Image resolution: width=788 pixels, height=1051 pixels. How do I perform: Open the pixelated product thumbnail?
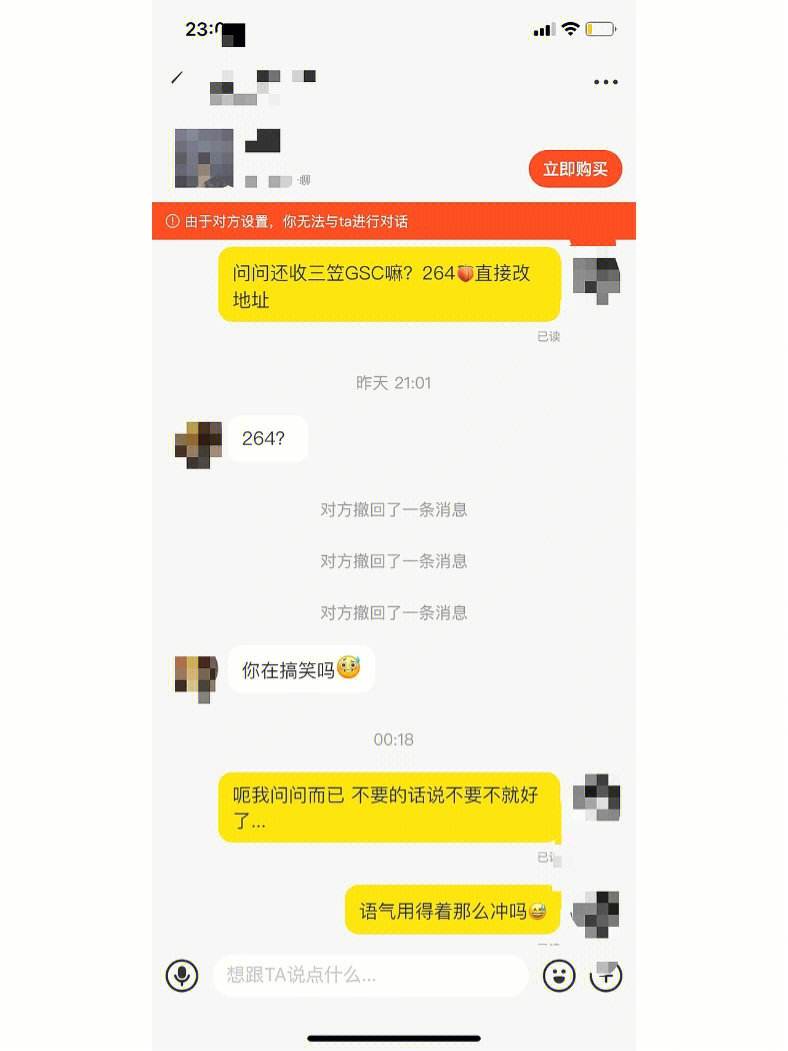click(x=204, y=158)
